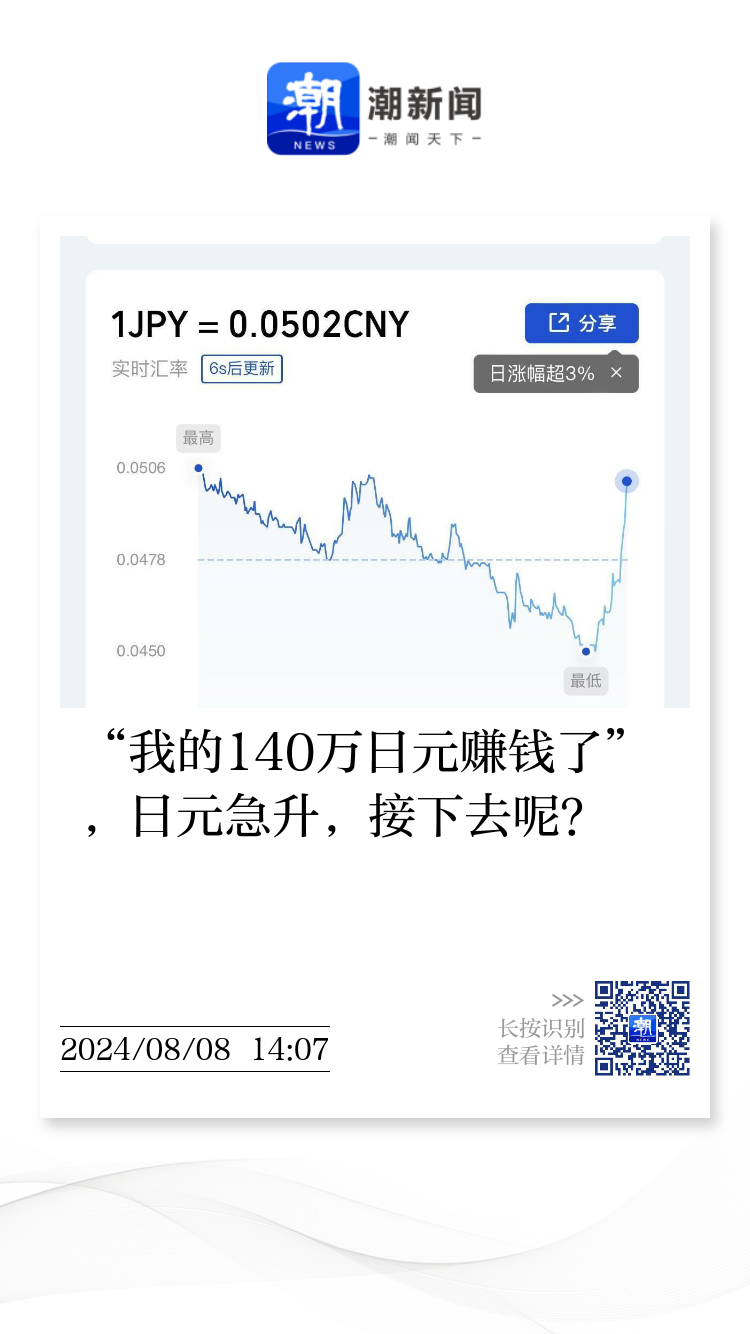Viewport: 750px width, 1334px height.
Task: Click the >>> chevron arrows icon
Action: (x=567, y=1000)
